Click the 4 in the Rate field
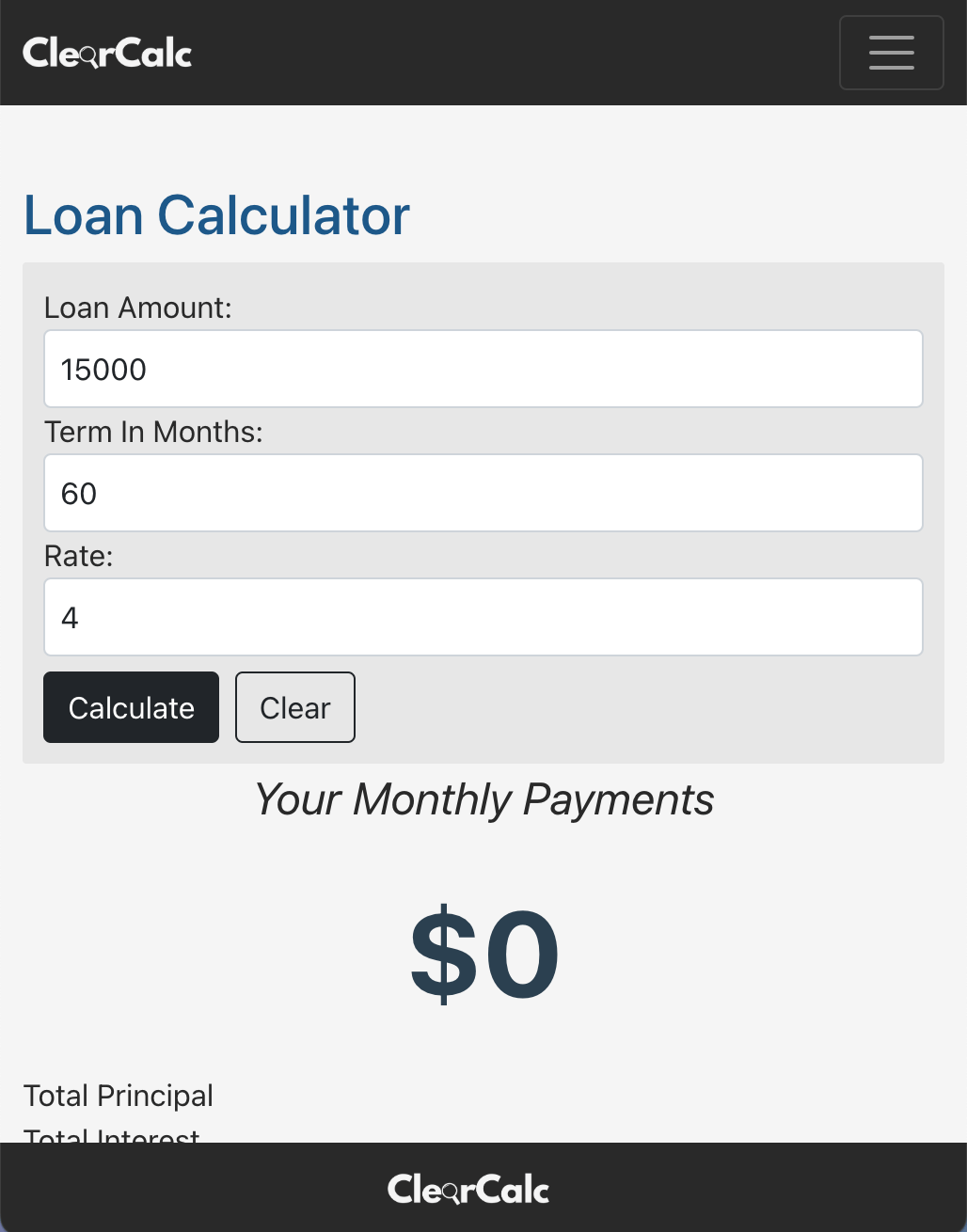Viewport: 967px width, 1232px height. [69, 617]
